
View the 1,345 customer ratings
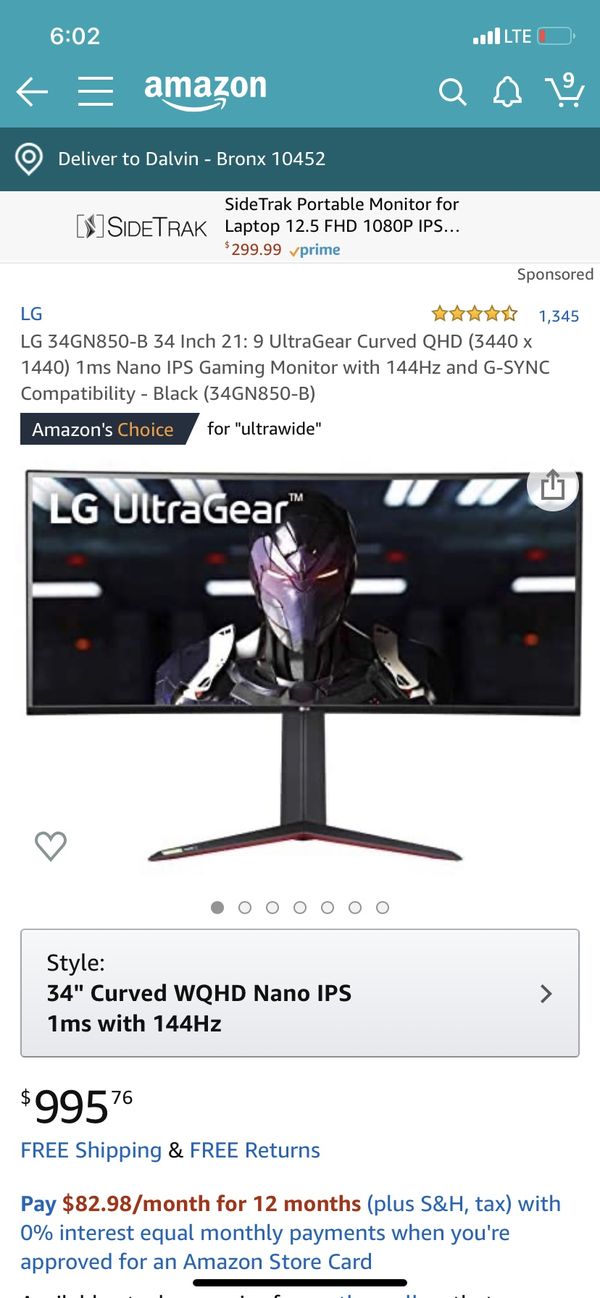tap(558, 316)
